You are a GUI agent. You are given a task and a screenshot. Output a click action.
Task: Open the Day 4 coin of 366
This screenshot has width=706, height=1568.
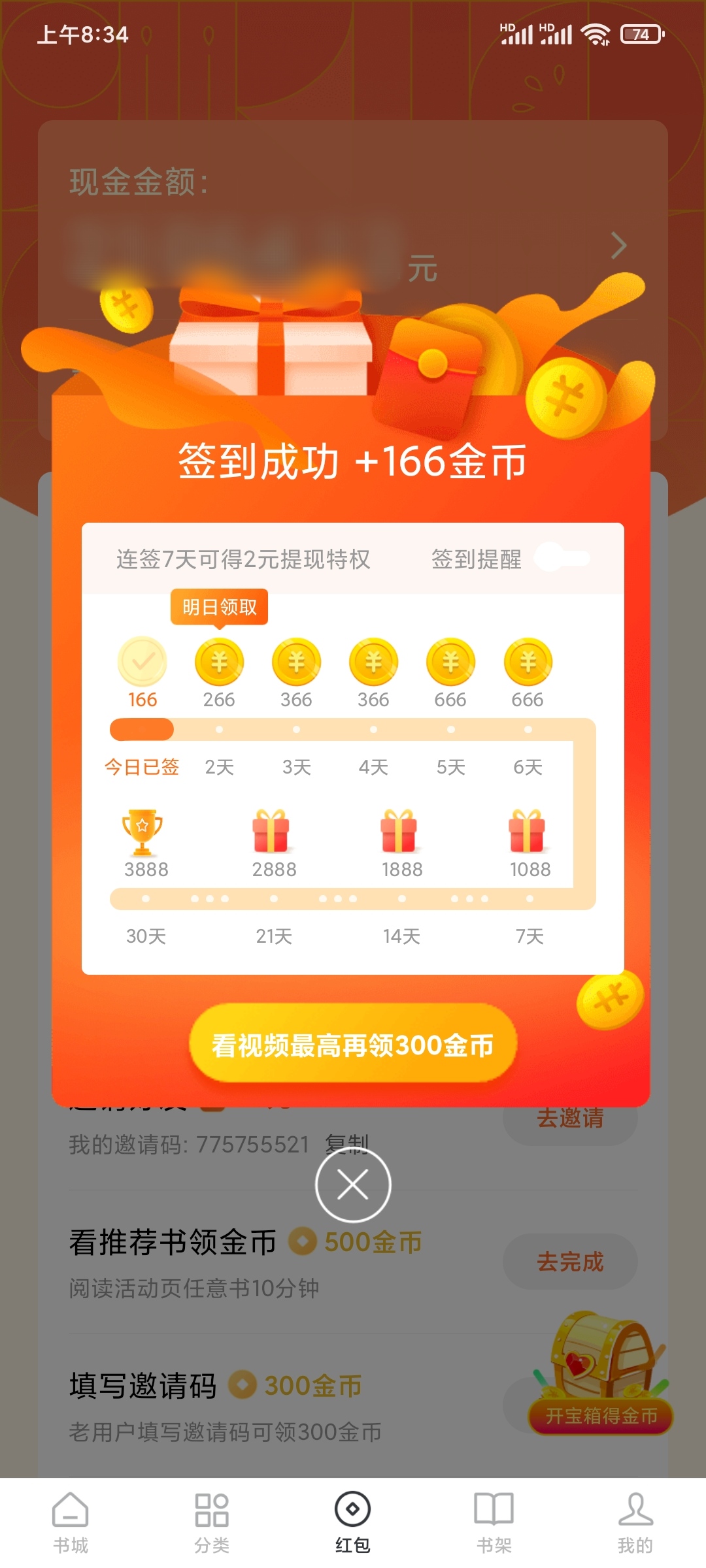(x=374, y=662)
